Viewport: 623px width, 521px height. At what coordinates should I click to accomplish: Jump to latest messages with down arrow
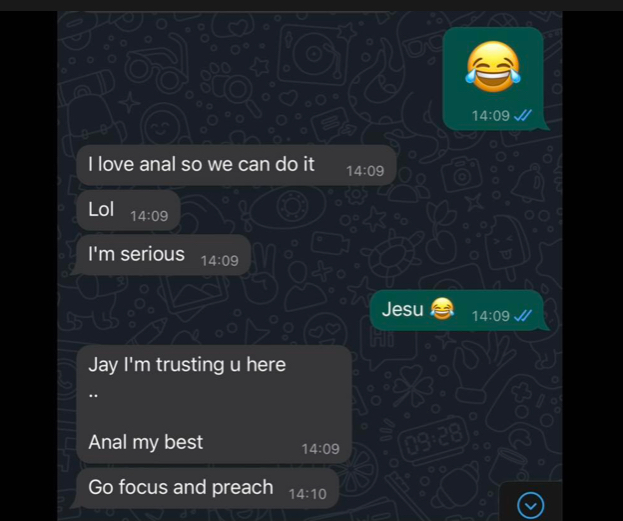[530, 505]
